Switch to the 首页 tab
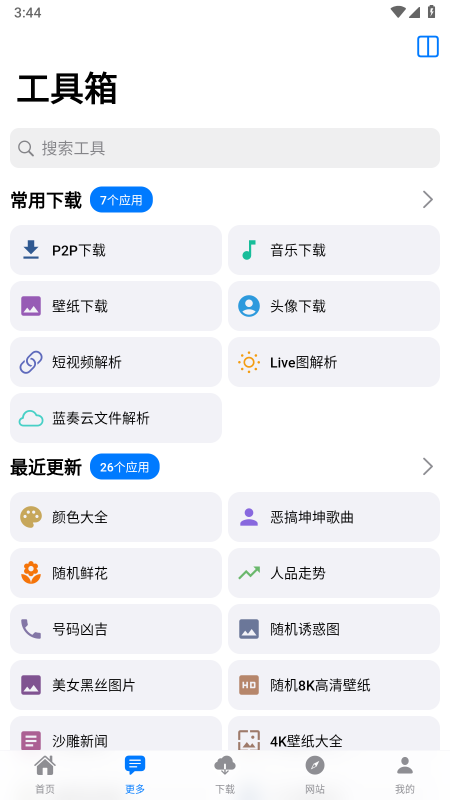The image size is (450, 800). click(x=45, y=774)
